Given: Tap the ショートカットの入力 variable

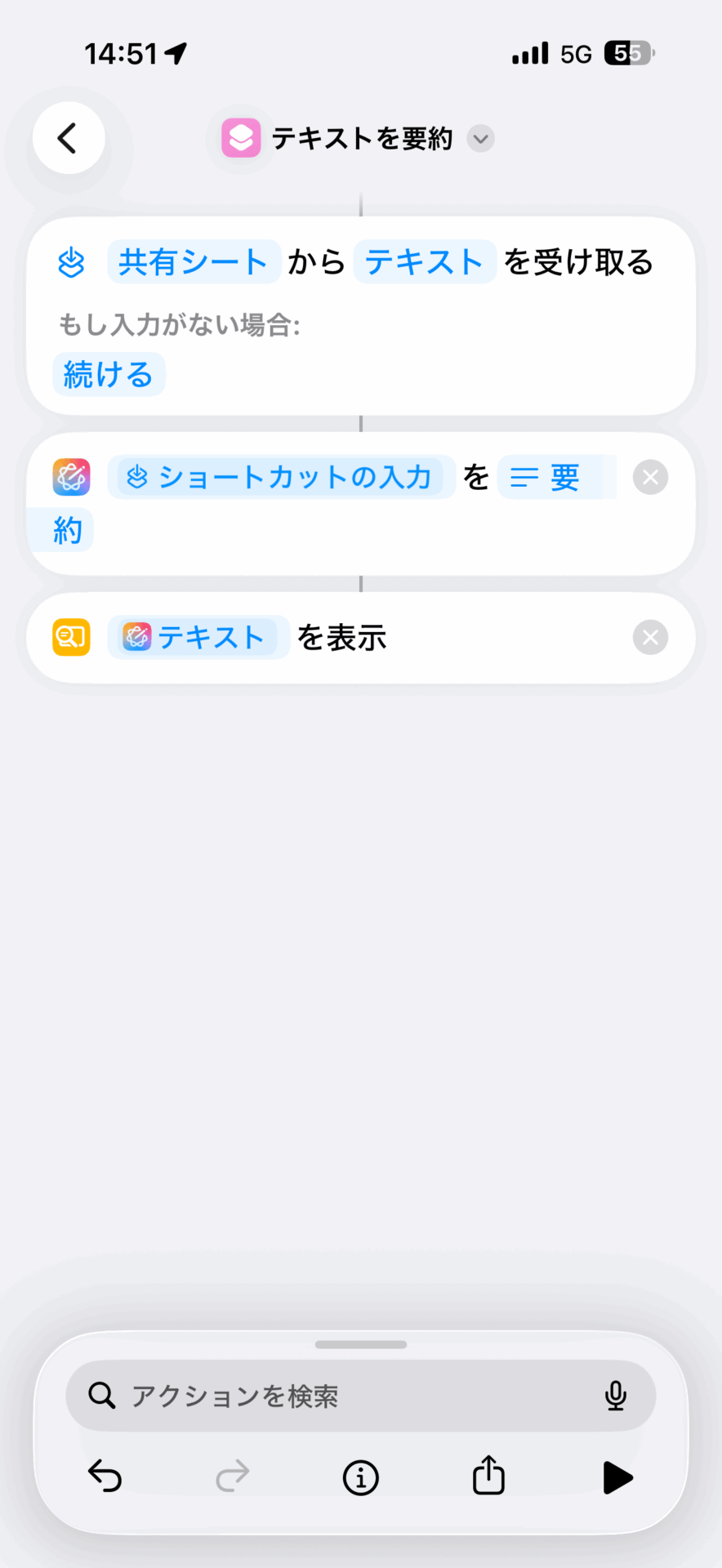Looking at the screenshot, I should [x=282, y=477].
